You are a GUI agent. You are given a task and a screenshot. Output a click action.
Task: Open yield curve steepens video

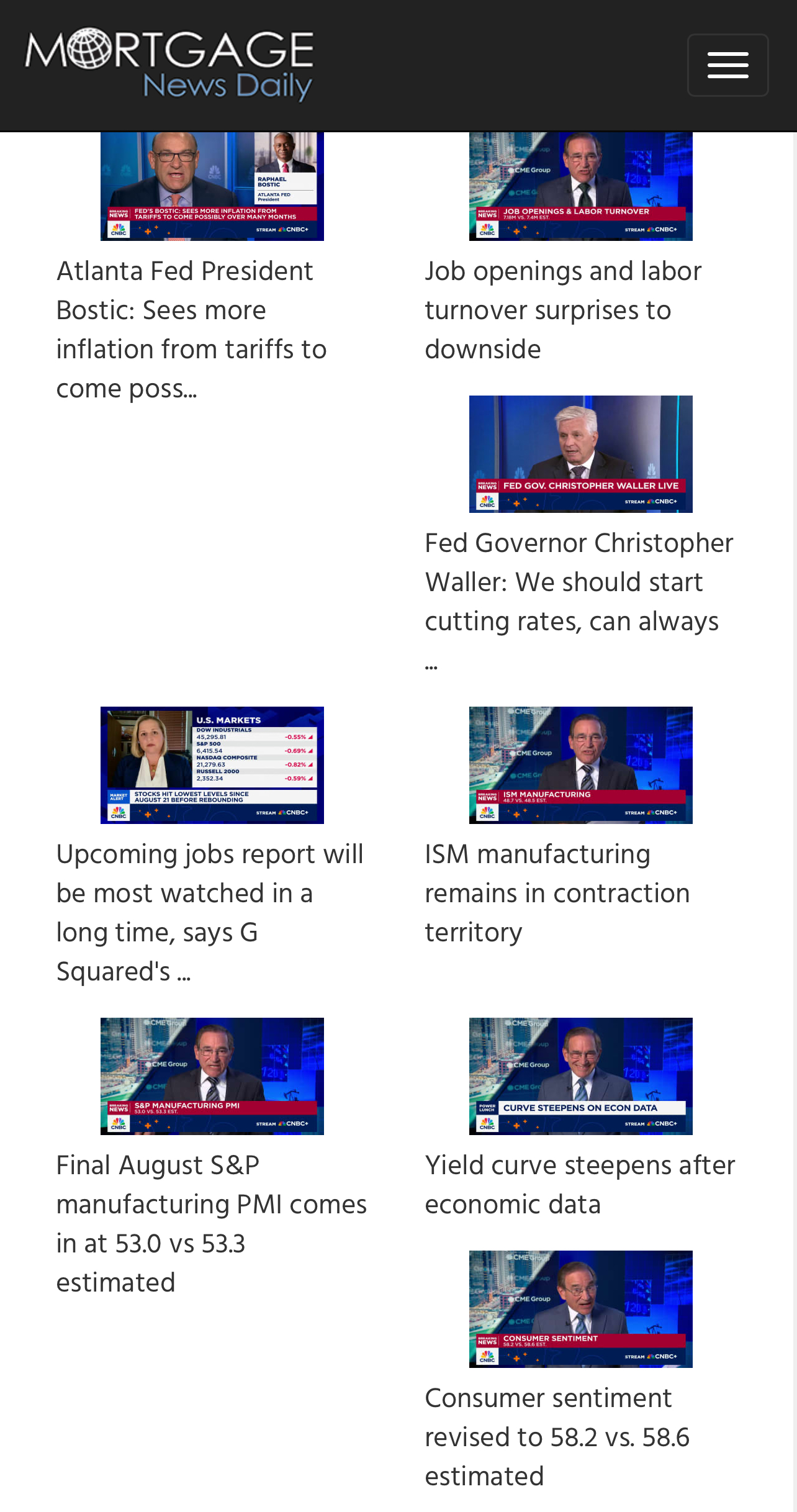[580, 1076]
